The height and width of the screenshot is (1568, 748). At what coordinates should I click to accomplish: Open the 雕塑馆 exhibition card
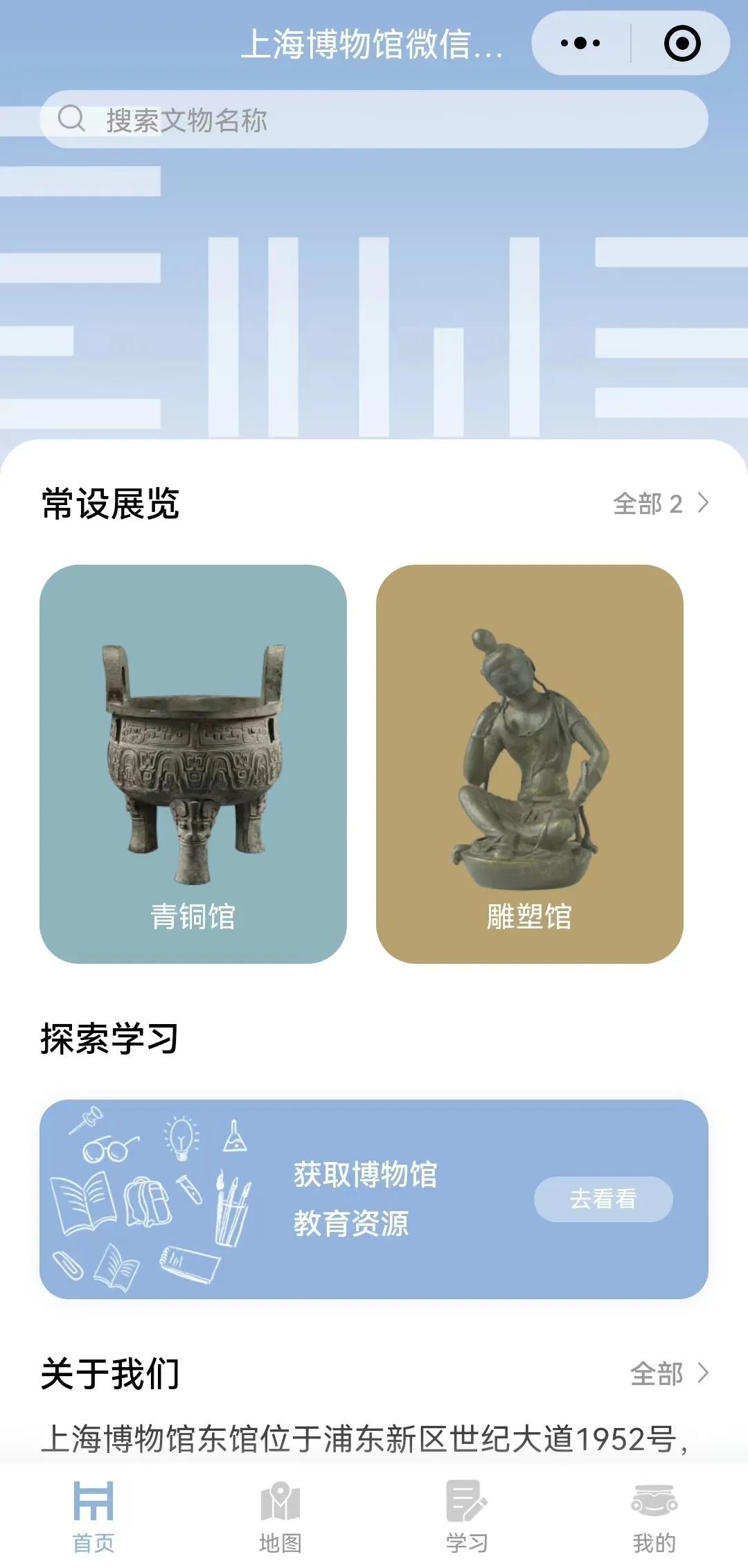[529, 764]
